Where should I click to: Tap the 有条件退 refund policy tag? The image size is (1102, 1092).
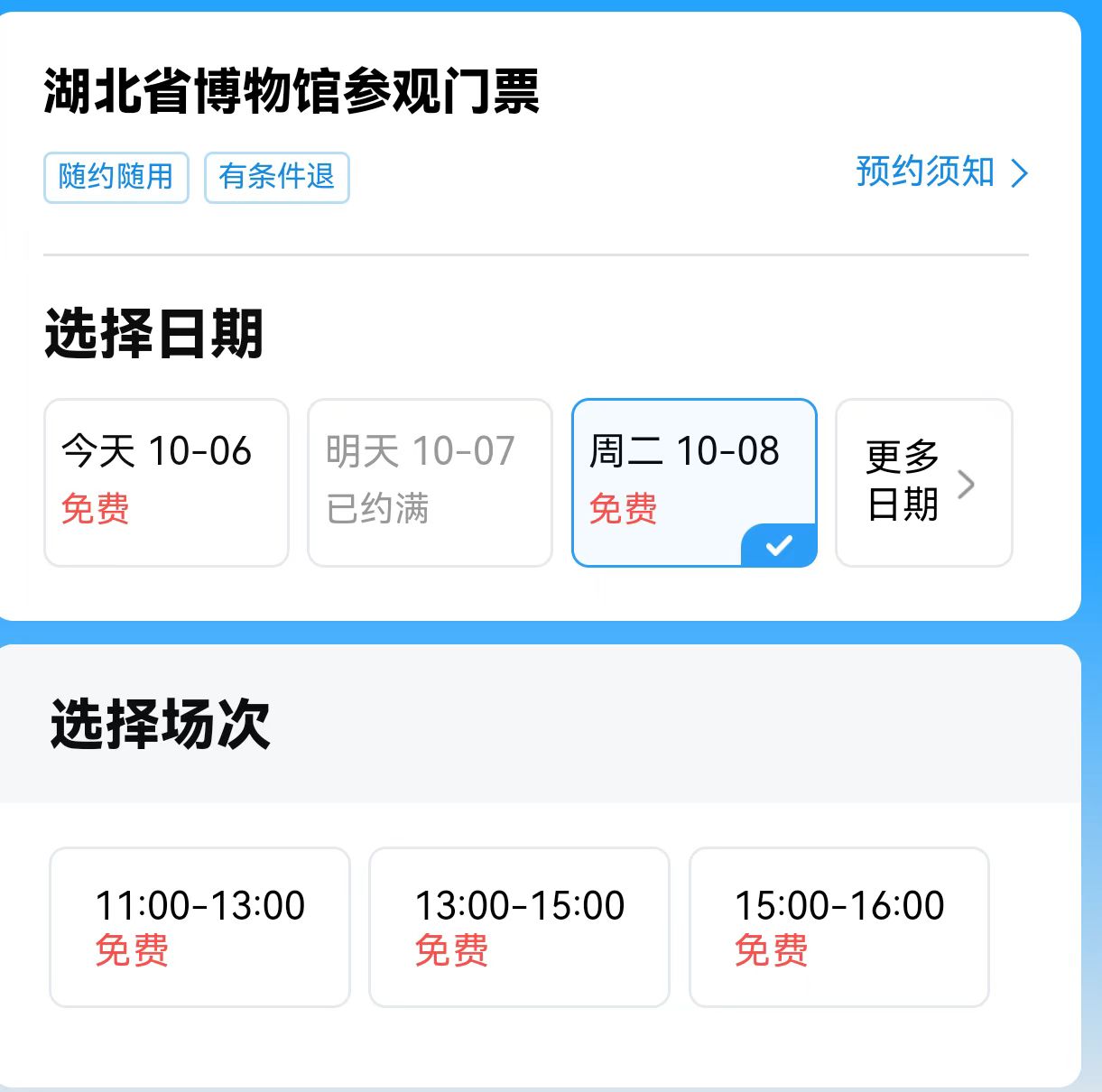(x=277, y=178)
